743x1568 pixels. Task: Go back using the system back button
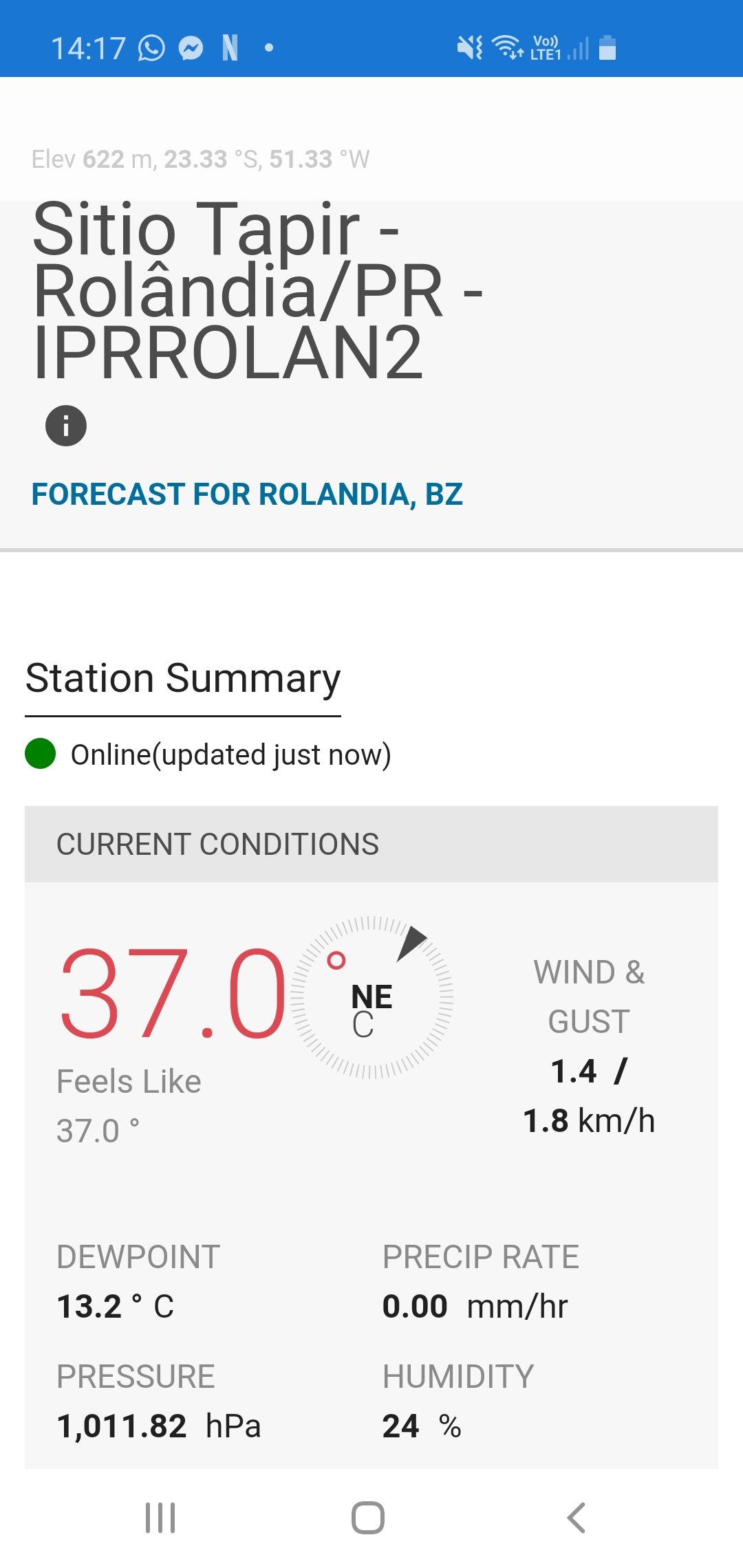click(x=576, y=1518)
